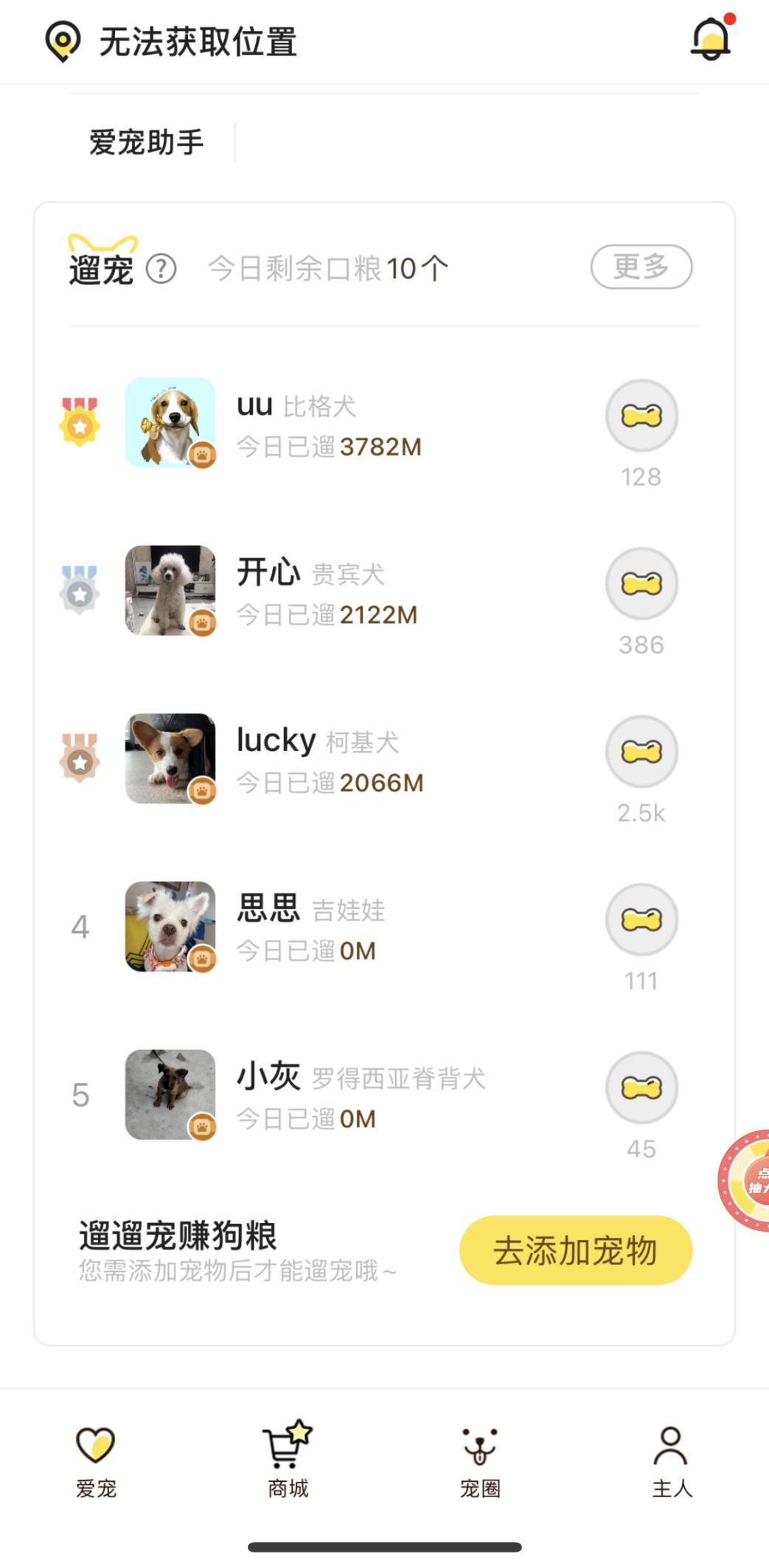The width and height of the screenshot is (769, 1568).
Task: Open 小灰's pet profile picture
Action: pos(170,1095)
